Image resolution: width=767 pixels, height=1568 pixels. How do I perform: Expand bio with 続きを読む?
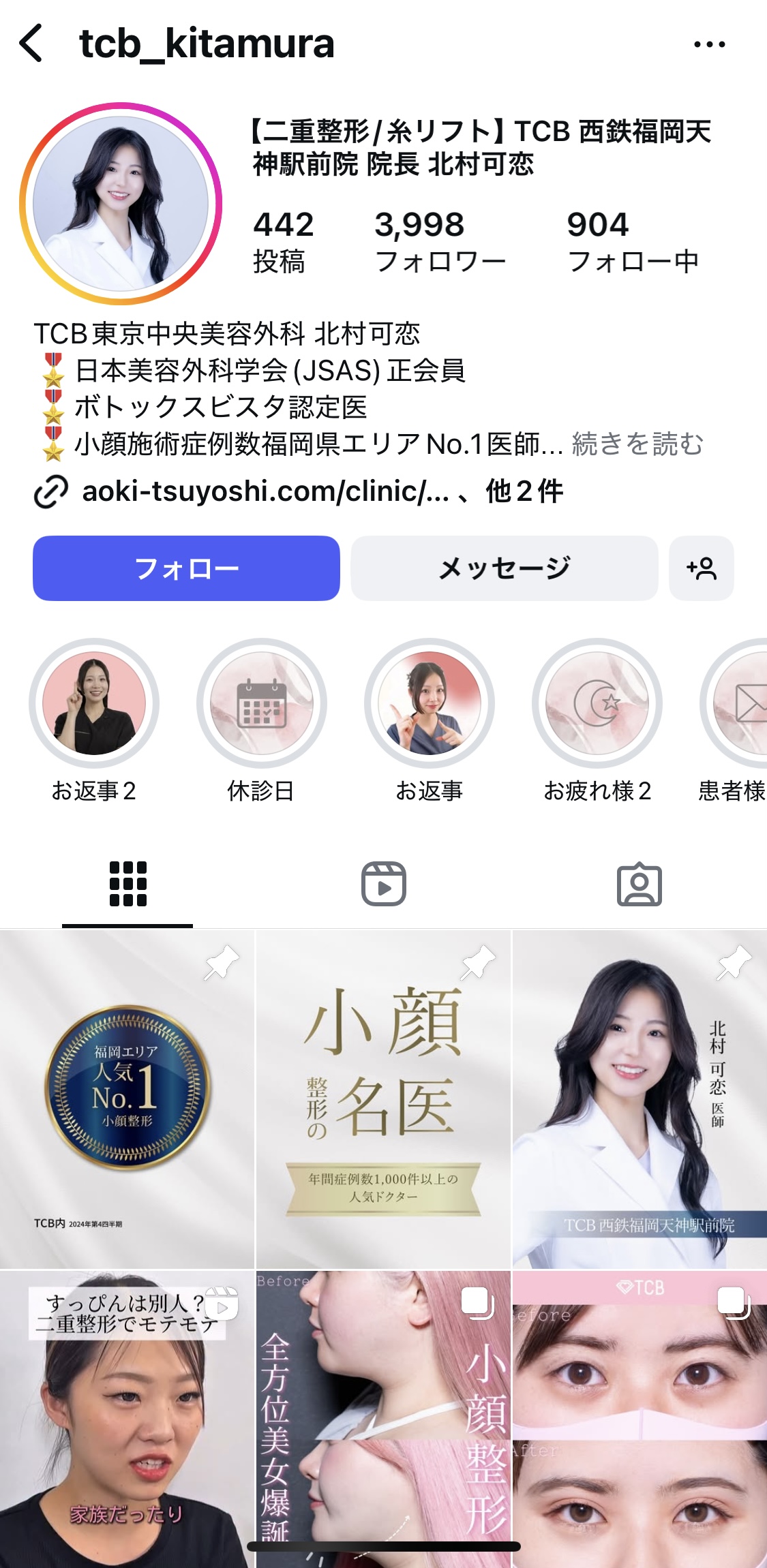click(637, 444)
